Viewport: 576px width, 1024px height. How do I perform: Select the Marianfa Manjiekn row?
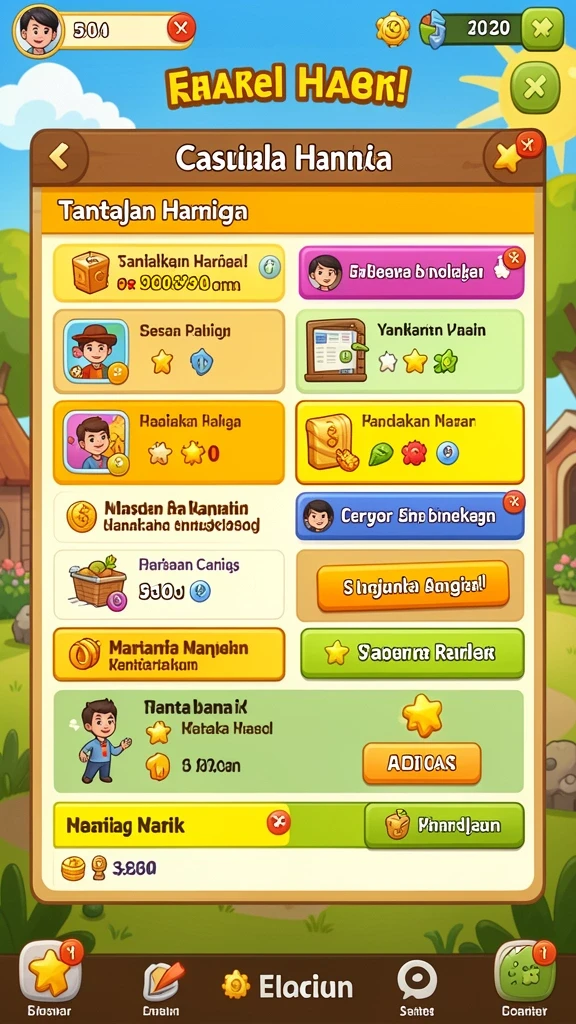click(168, 654)
